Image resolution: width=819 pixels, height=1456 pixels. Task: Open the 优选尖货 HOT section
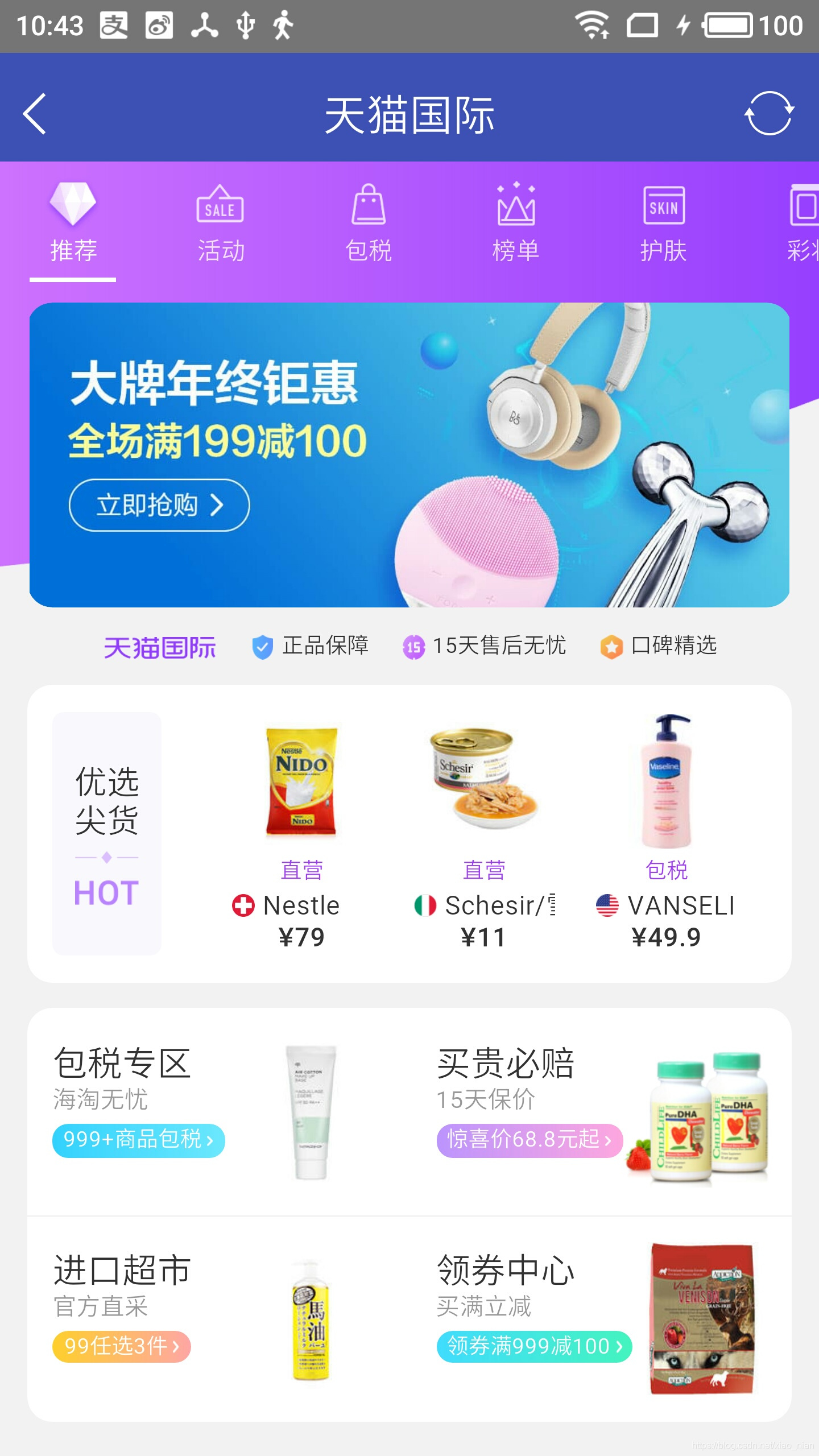point(107,833)
